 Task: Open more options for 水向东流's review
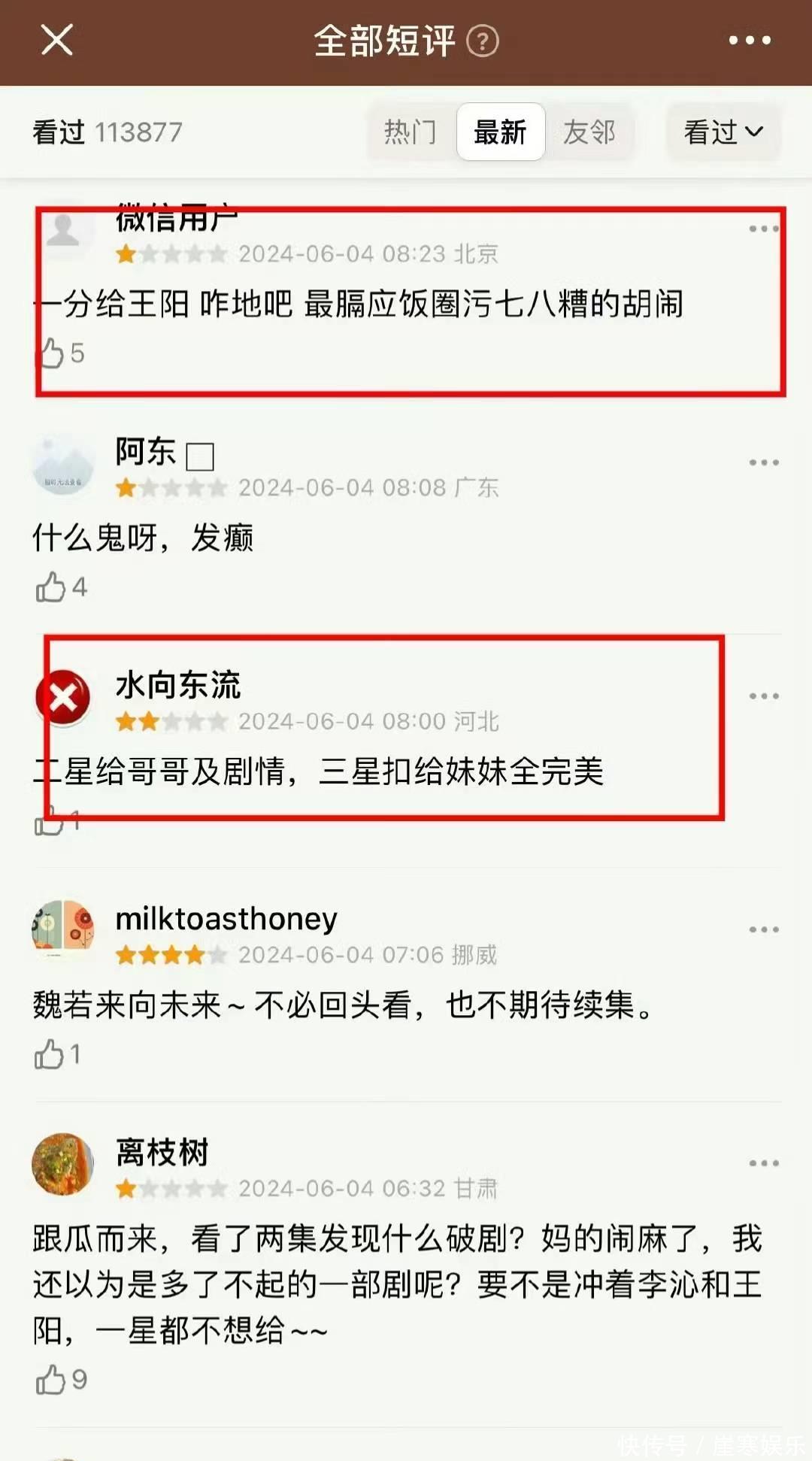(x=763, y=696)
